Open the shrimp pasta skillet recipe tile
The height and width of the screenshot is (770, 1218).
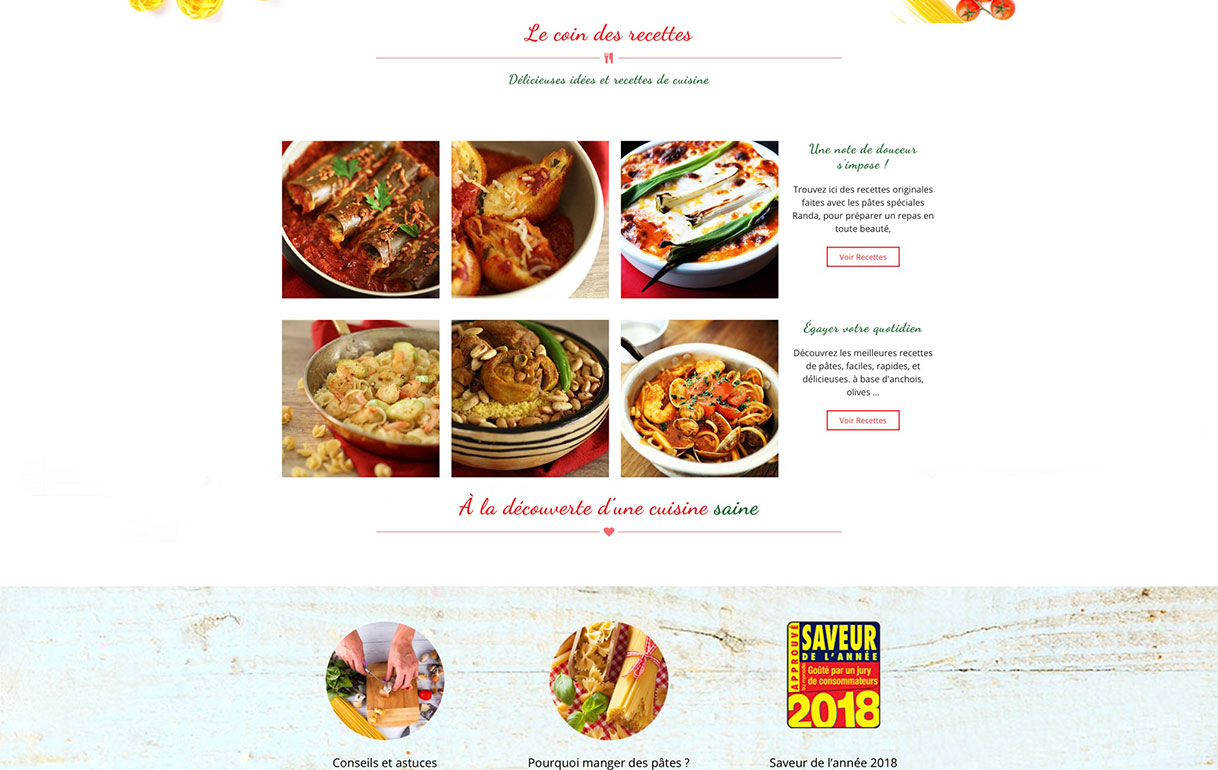[360, 398]
